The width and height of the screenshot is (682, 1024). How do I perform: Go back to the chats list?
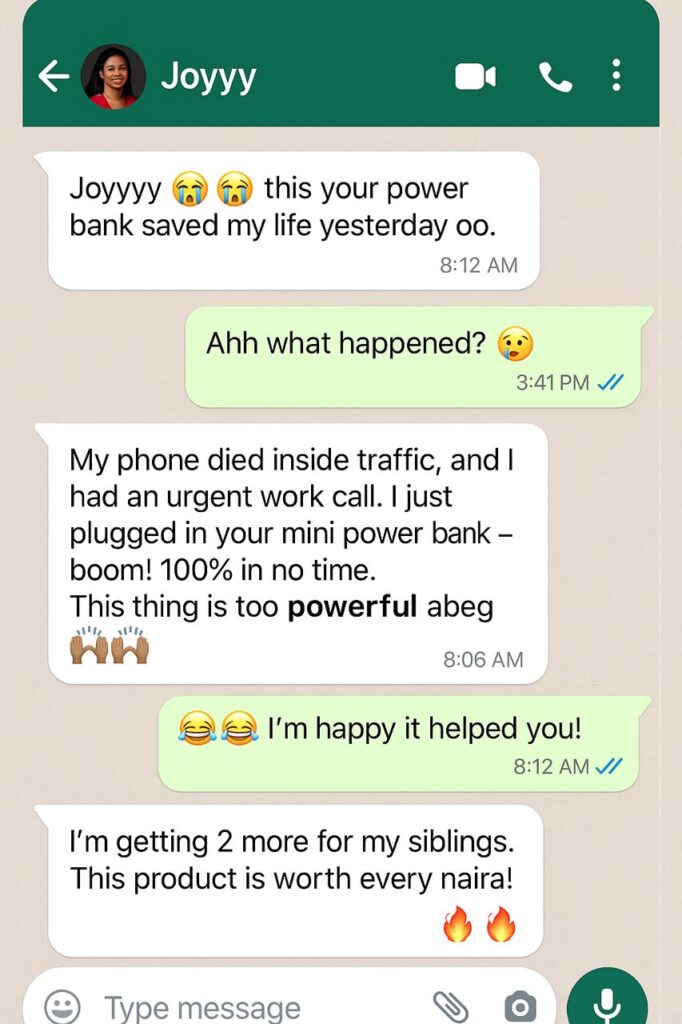[53, 76]
